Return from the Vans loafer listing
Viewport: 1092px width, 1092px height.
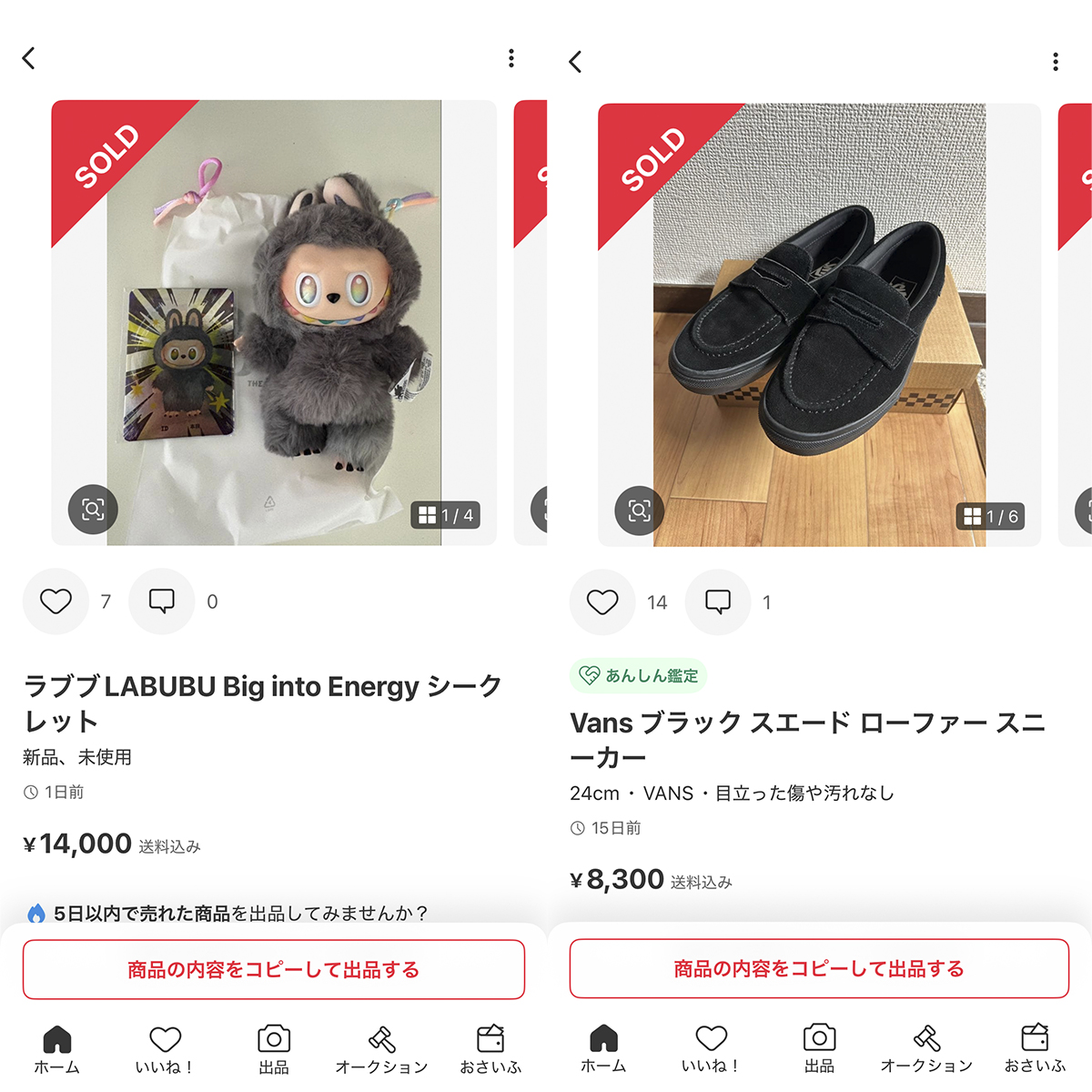[x=575, y=62]
